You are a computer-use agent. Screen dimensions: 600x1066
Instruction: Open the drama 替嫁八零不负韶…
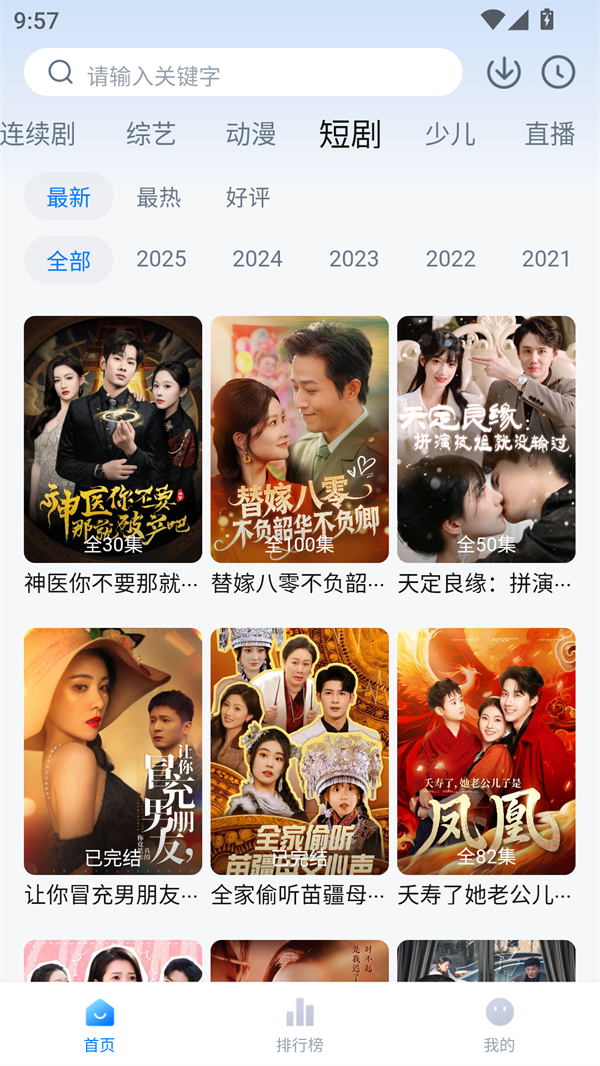click(299, 440)
